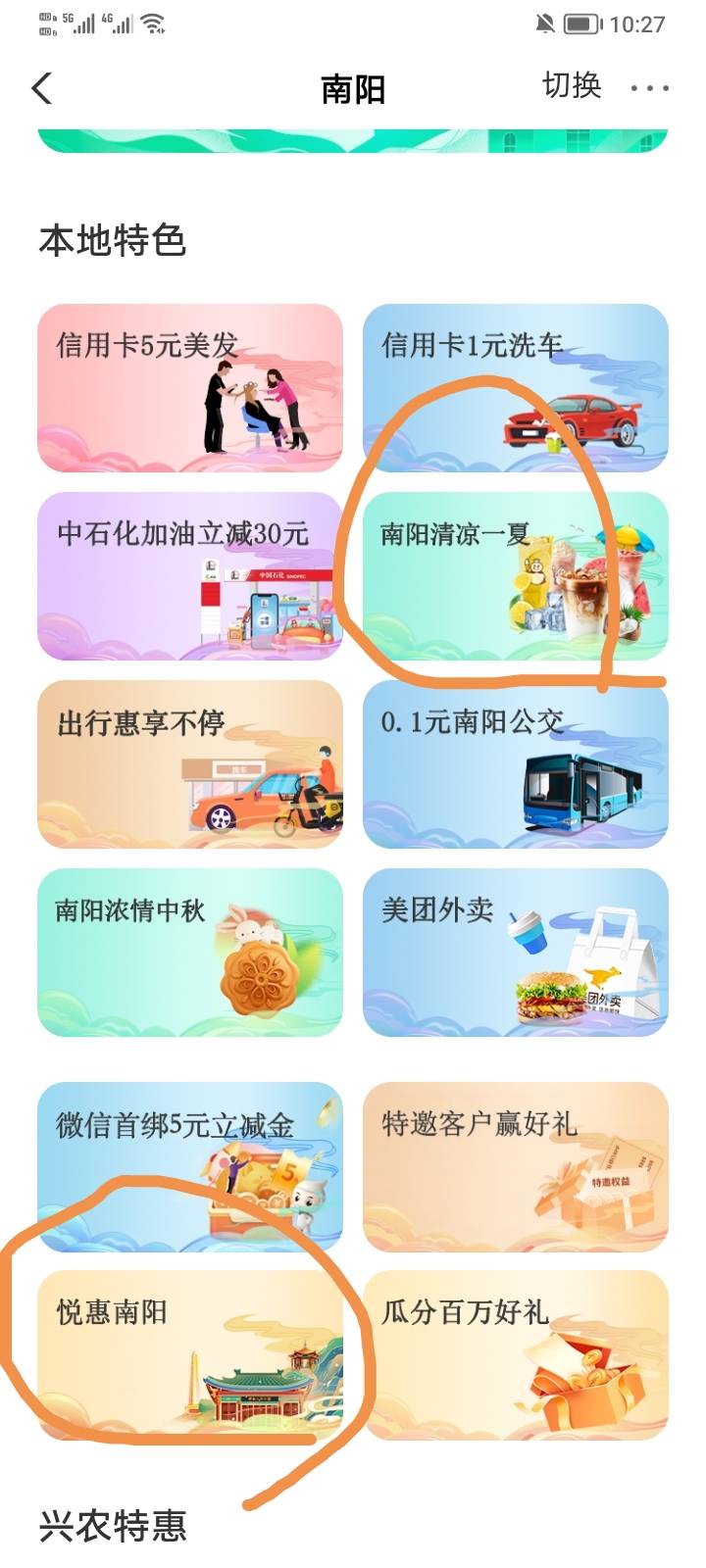Select the 美团外卖 card
The height and width of the screenshot is (1568, 706).
[516, 953]
